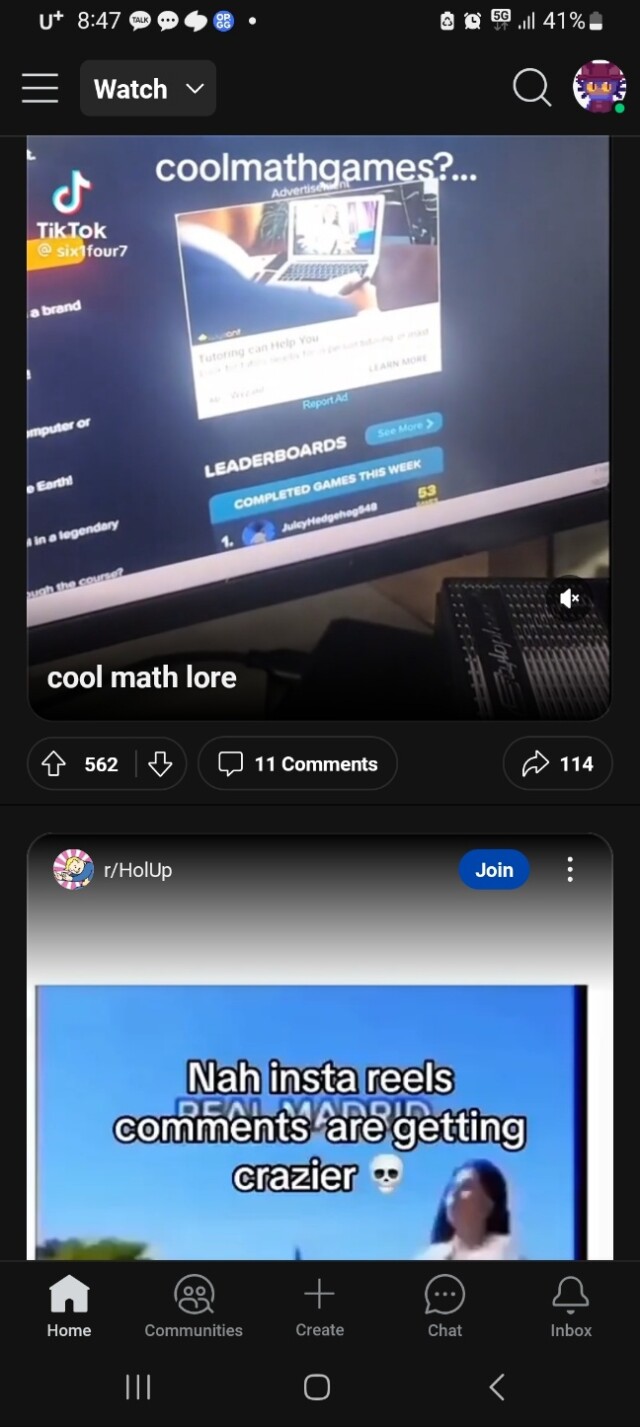Switch to the Chat tab
640x1427 pixels.
pyautogui.click(x=445, y=1307)
